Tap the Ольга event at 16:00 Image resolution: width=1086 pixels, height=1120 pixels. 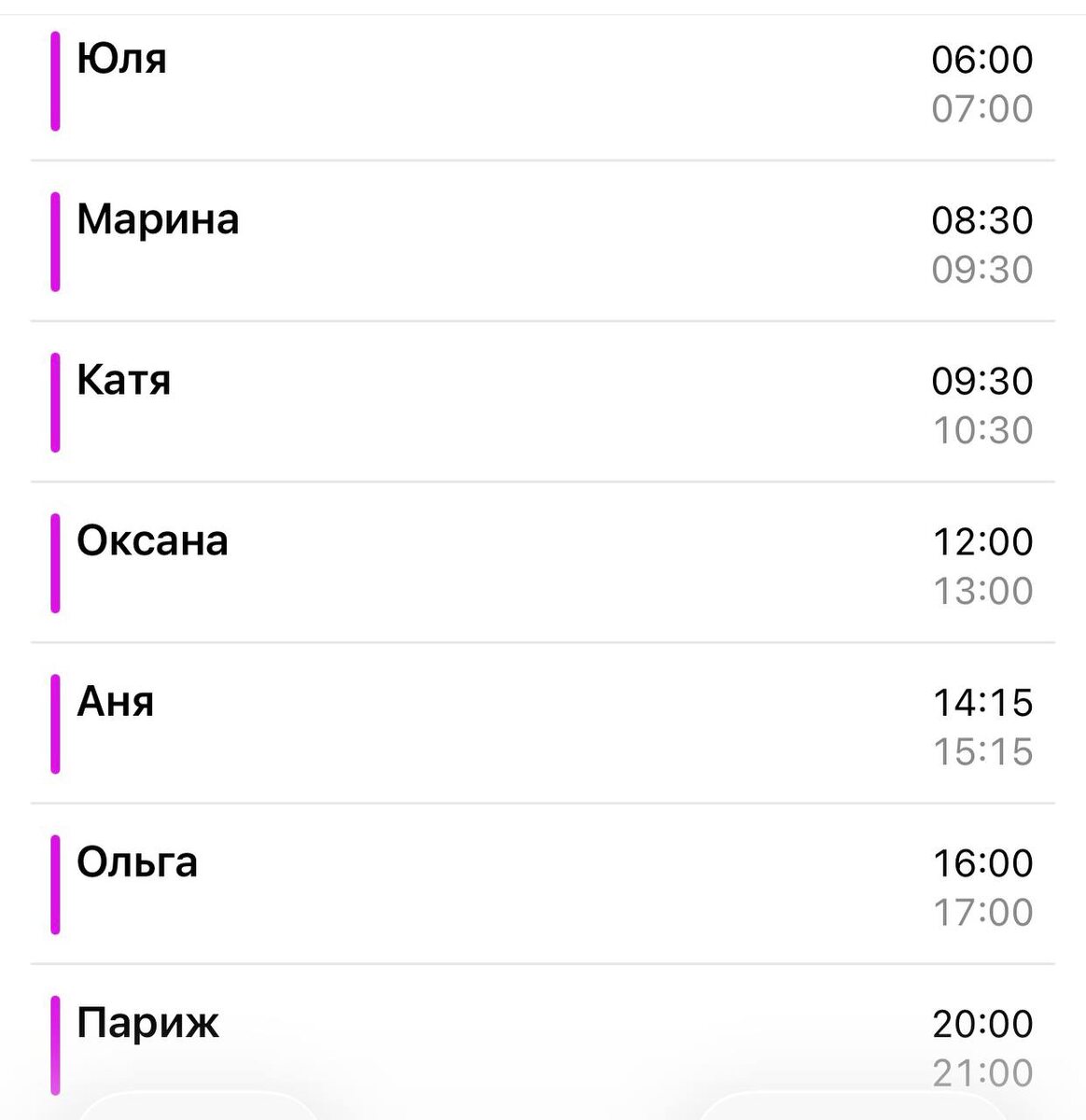(x=543, y=884)
